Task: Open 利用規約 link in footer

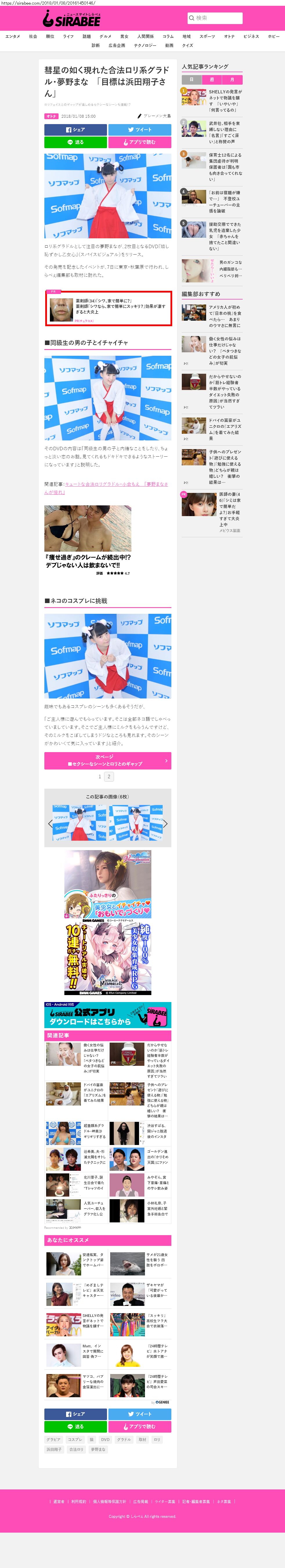Action: pyautogui.click(x=79, y=1502)
